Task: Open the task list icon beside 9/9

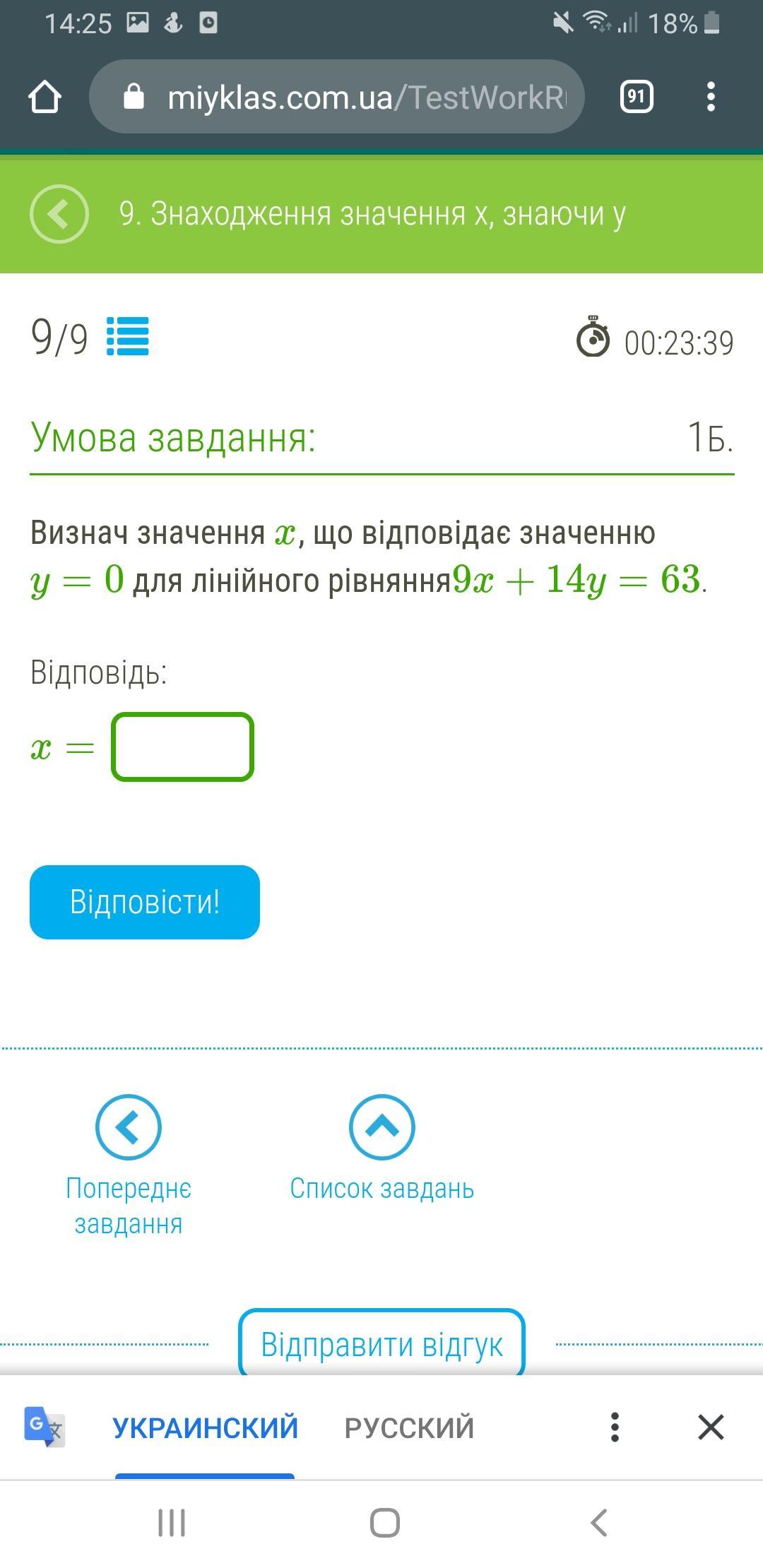Action: tap(127, 337)
